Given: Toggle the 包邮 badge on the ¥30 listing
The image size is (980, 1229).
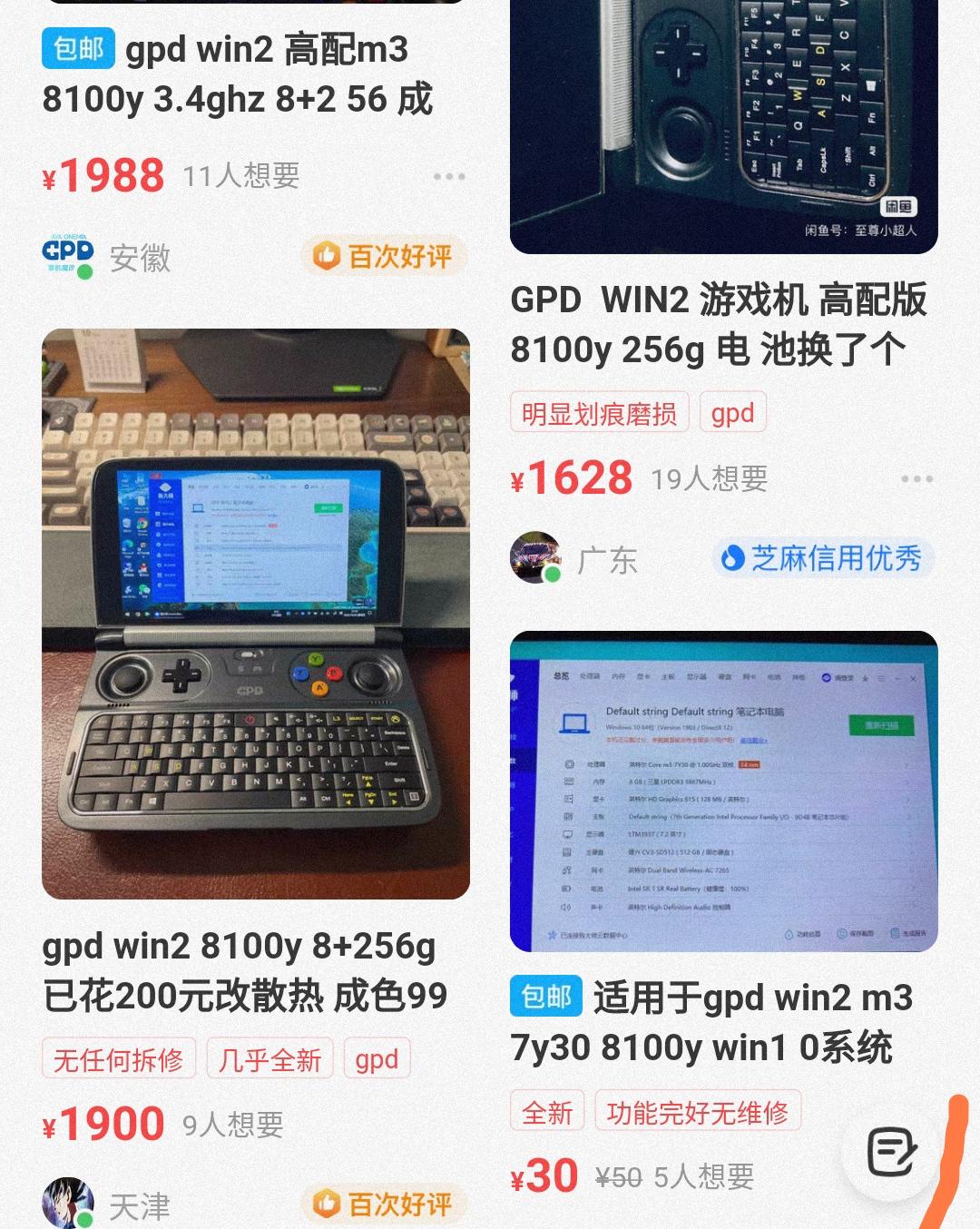Looking at the screenshot, I should pos(546,998).
